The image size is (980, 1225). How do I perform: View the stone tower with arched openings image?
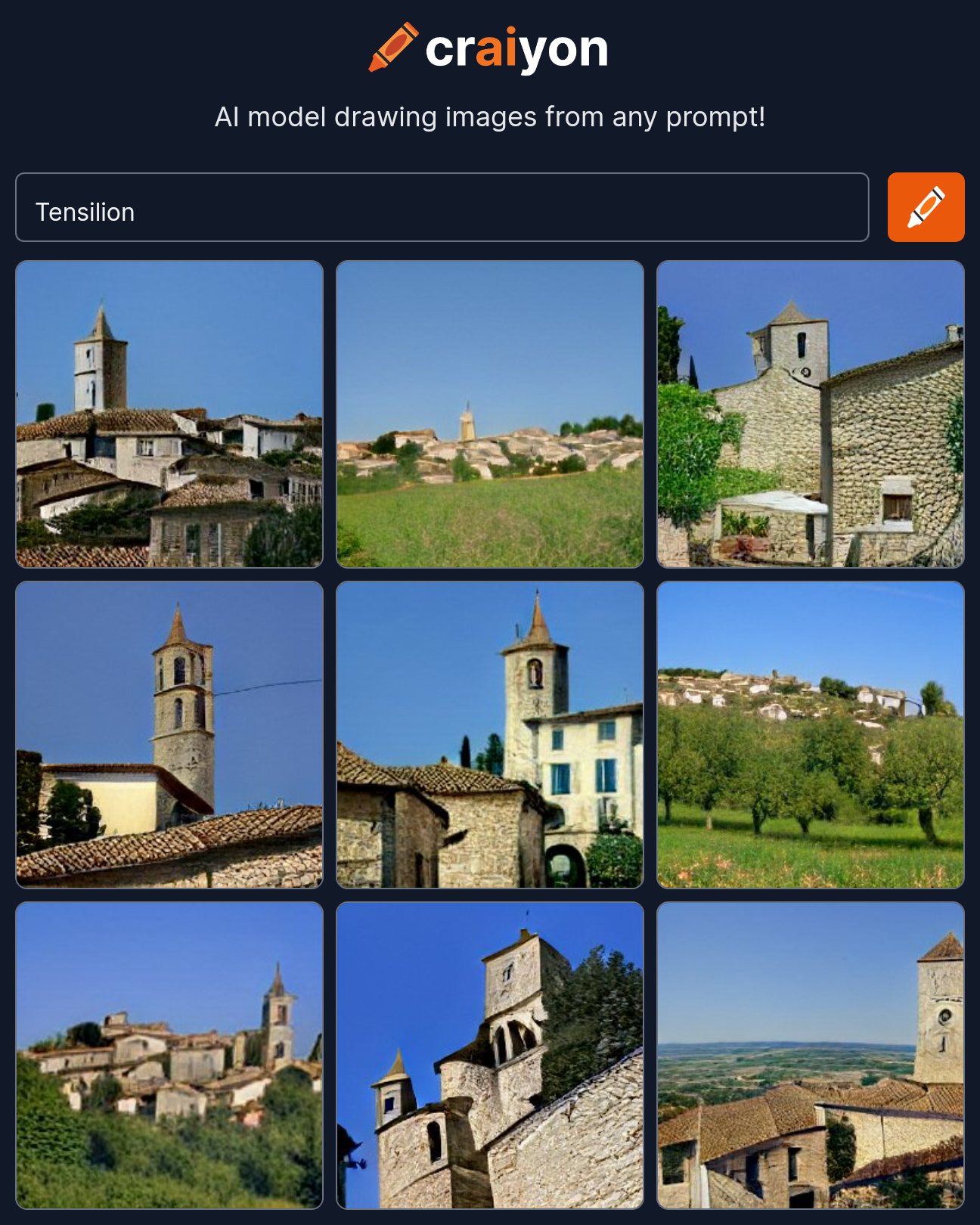[490, 1056]
